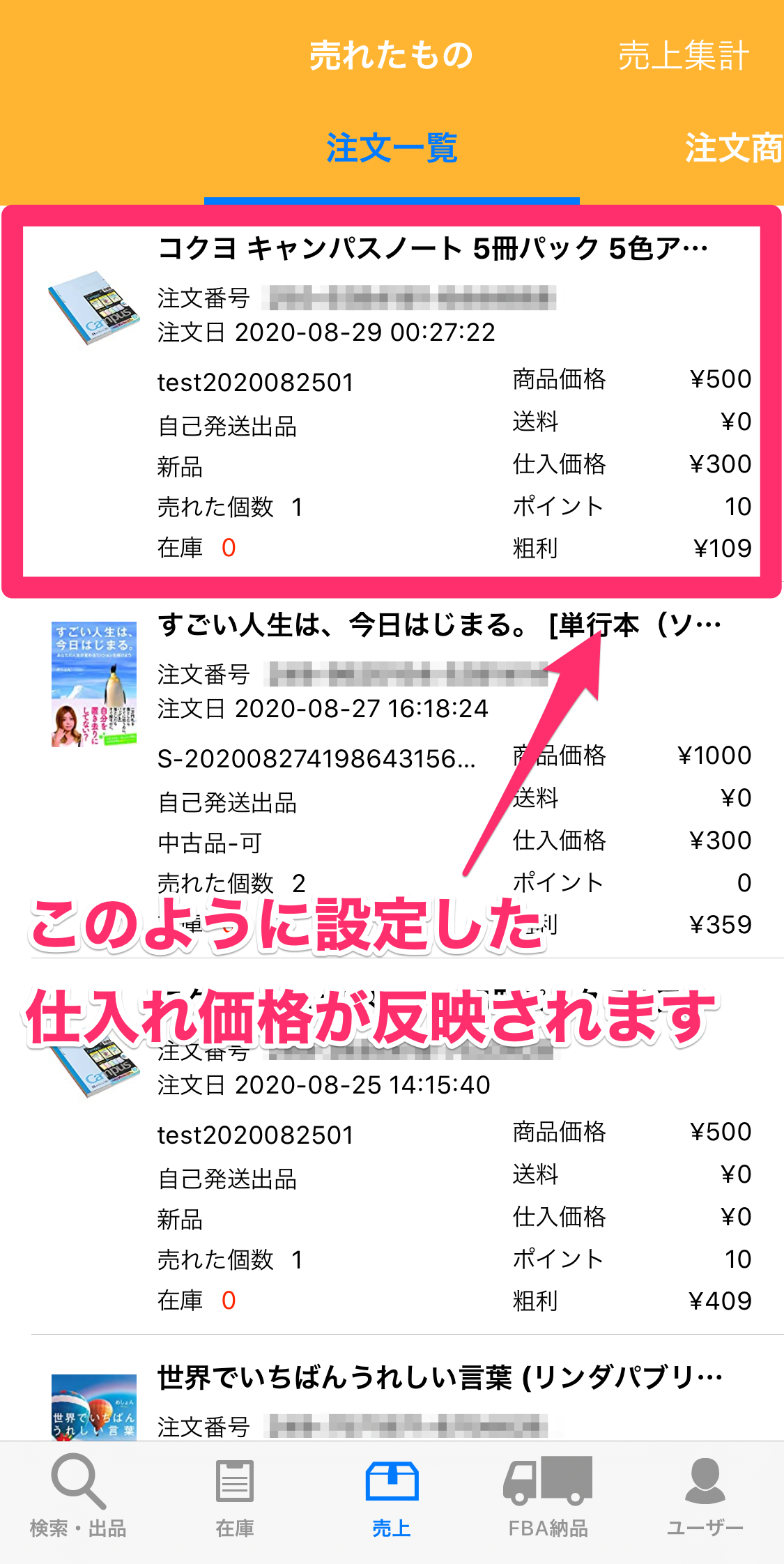Switch to the 売上集計 tab
Viewport: 784px width, 1564px height.
pyautogui.click(x=683, y=56)
